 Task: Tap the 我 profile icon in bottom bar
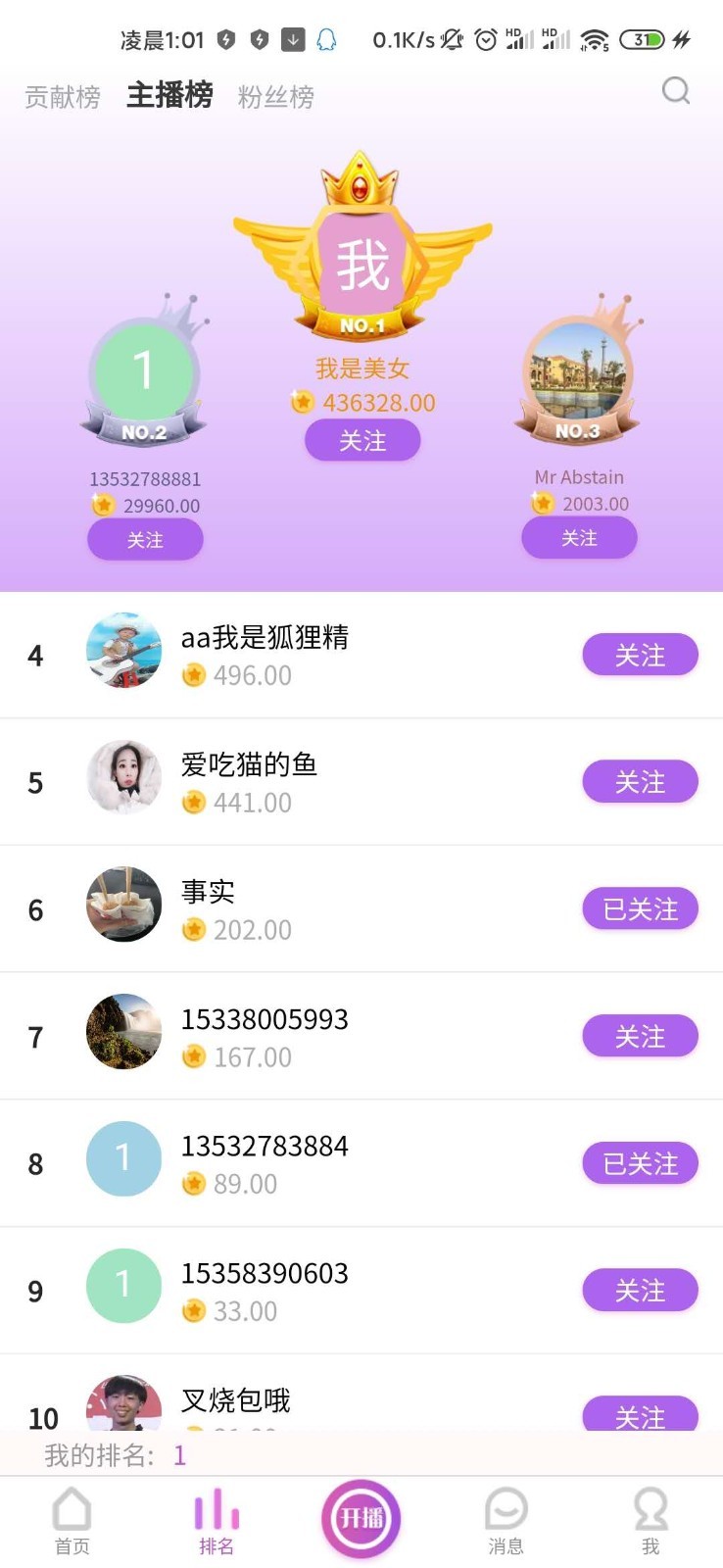(x=651, y=1519)
